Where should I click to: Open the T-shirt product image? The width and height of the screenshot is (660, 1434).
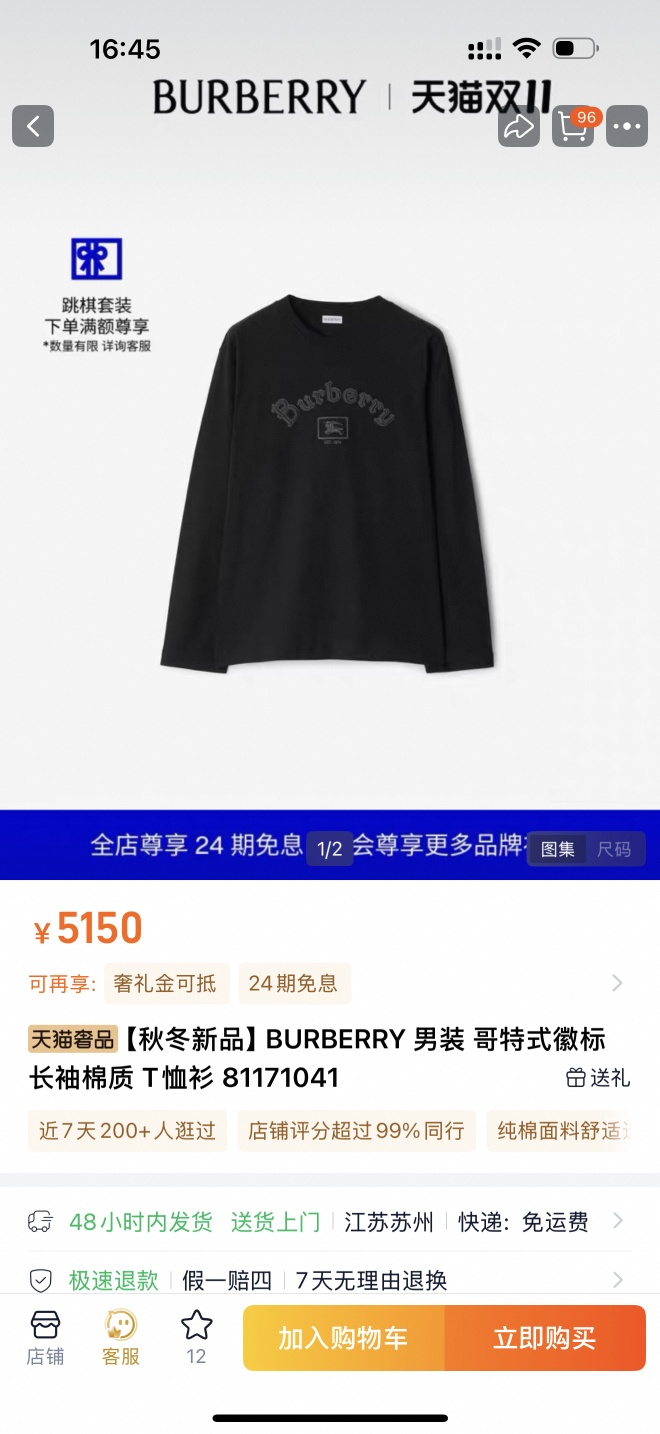[328, 485]
